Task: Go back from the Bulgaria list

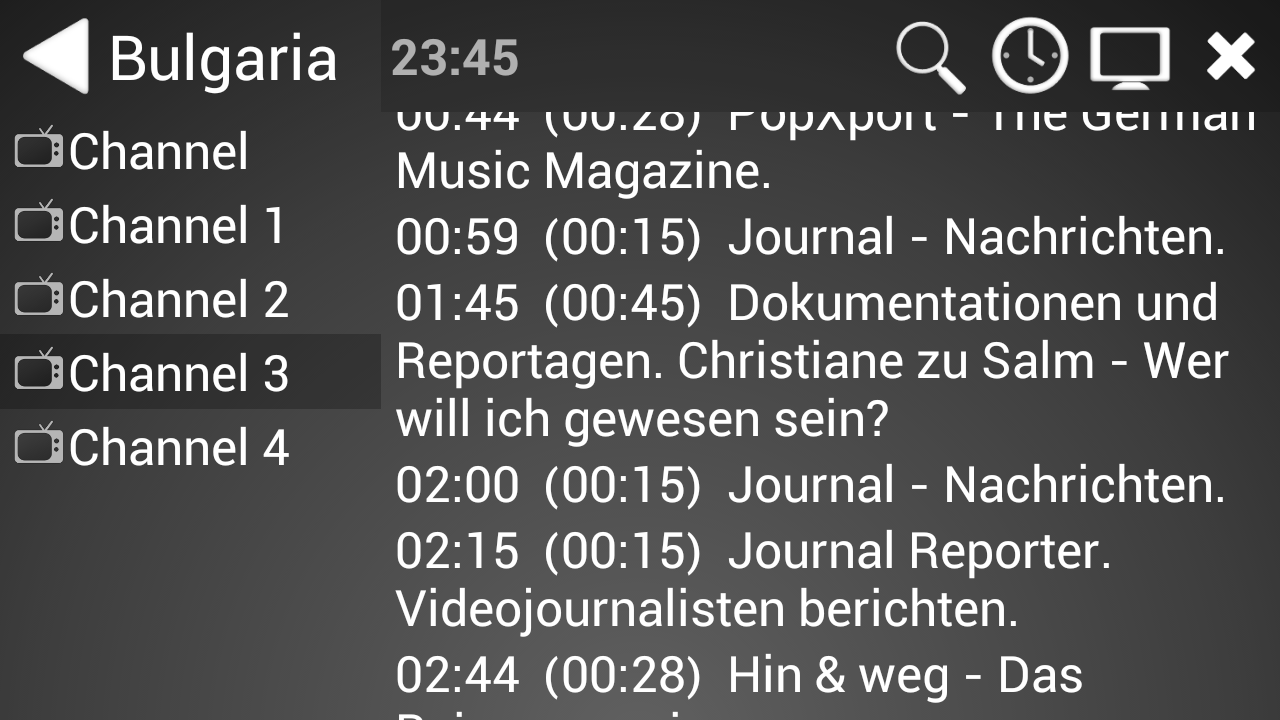Action: tap(57, 57)
